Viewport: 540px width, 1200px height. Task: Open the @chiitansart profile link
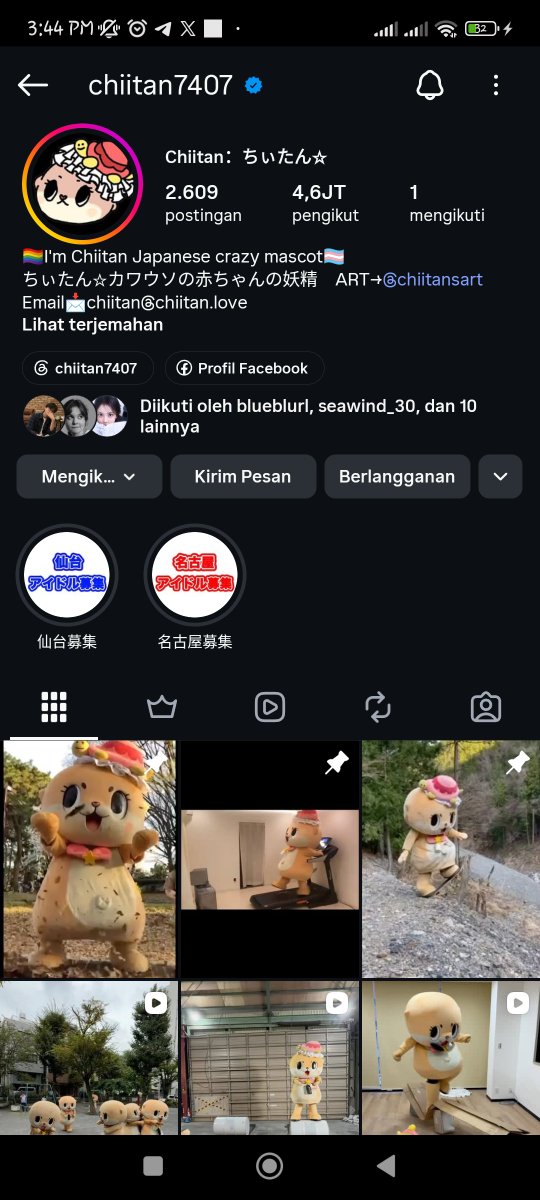[x=433, y=280]
